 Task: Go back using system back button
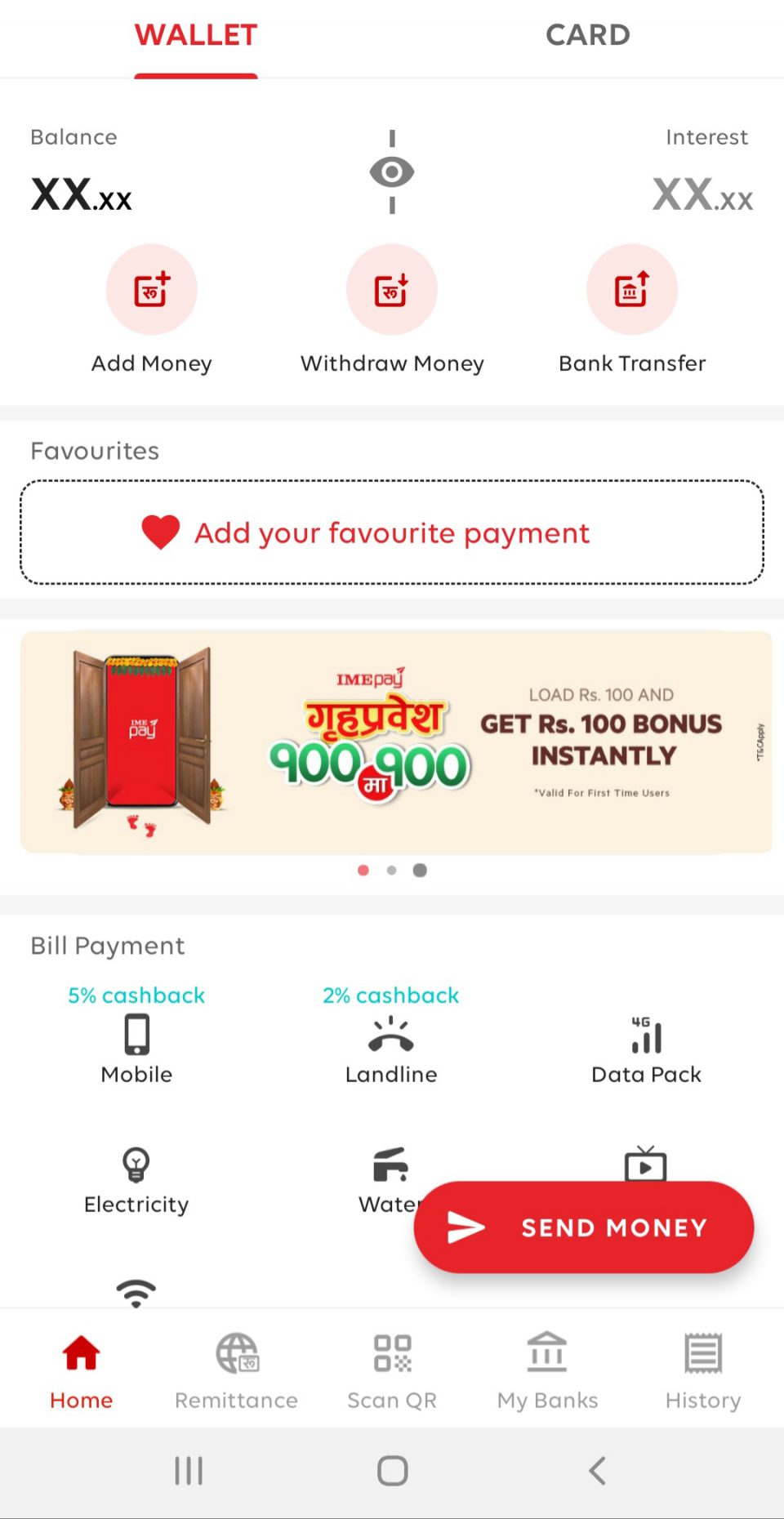(597, 1471)
